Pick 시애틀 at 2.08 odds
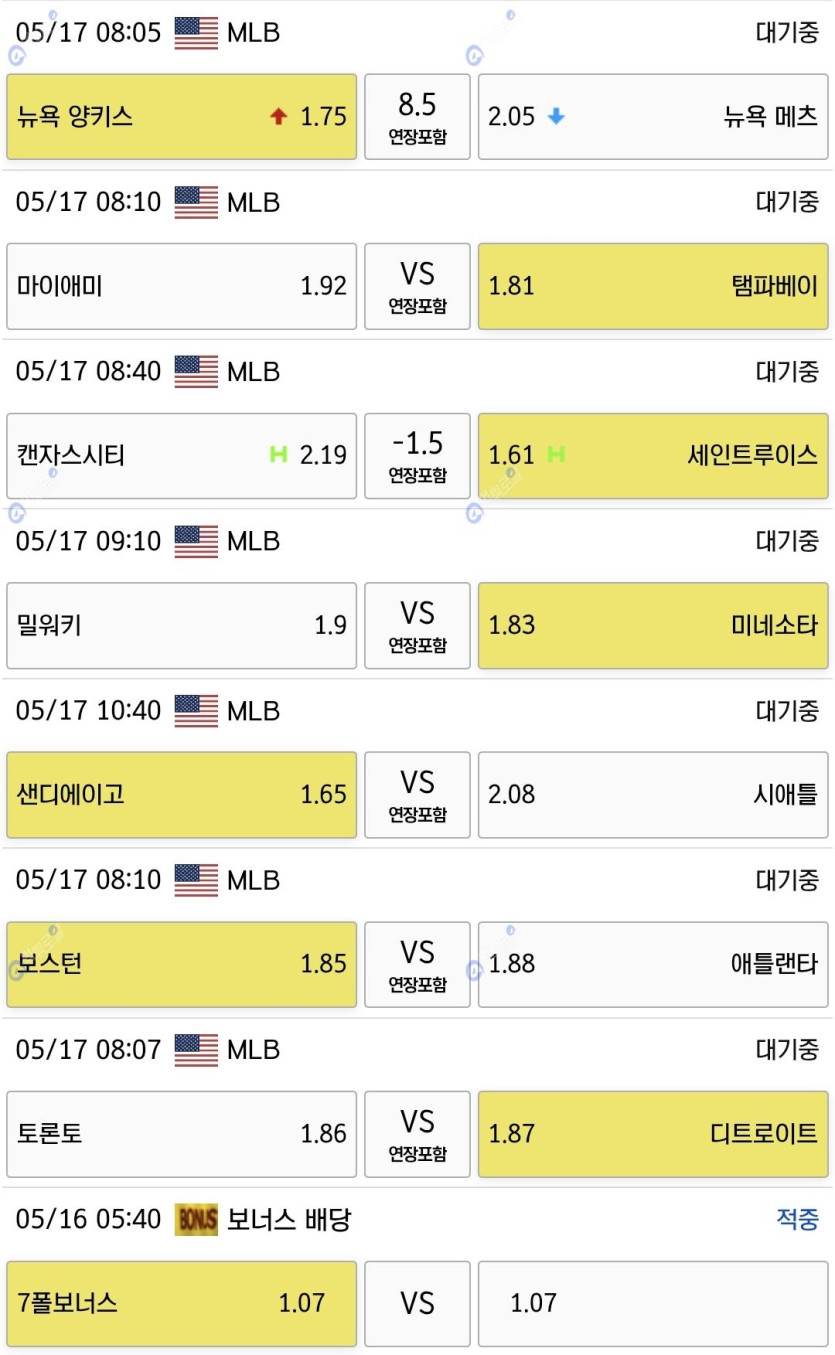Screen dimensions: 835x1355 point(653,794)
